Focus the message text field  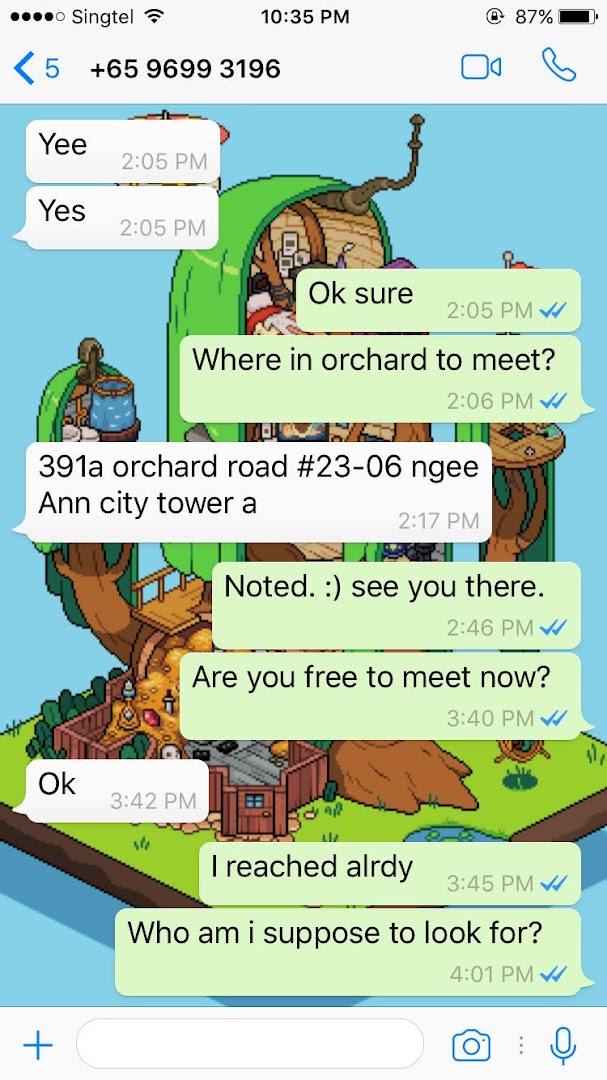pyautogui.click(x=250, y=1045)
